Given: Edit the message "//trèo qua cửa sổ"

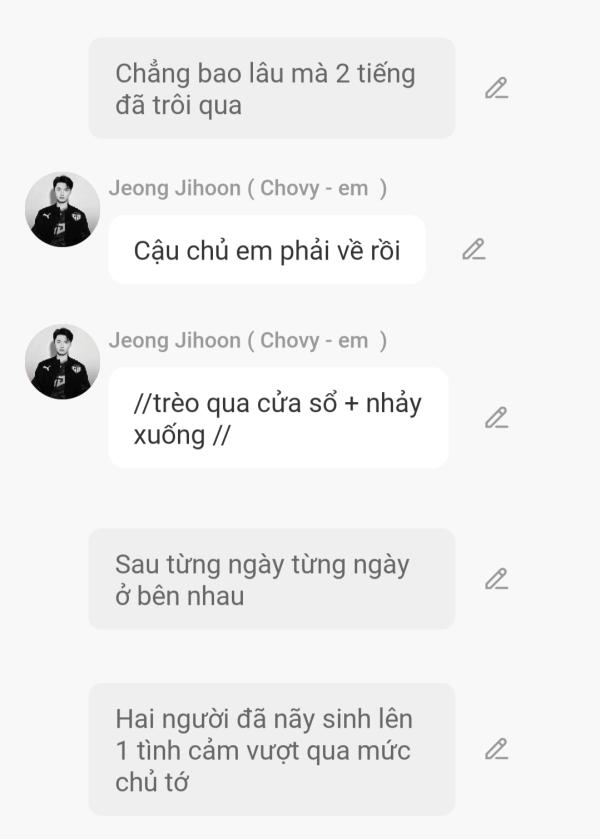Looking at the screenshot, I should (x=496, y=418).
